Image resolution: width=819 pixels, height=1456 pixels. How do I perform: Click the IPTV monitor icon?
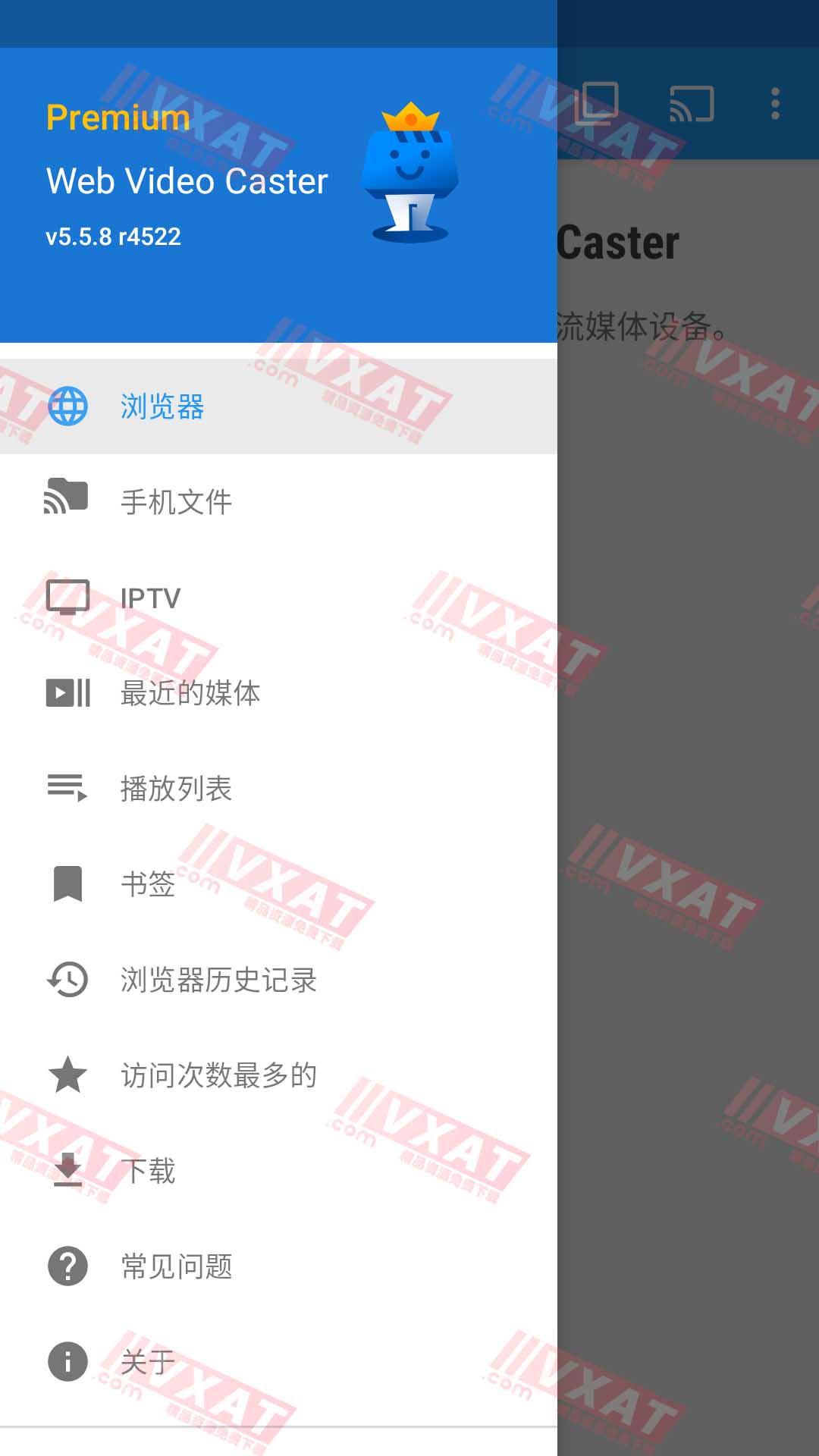tap(67, 597)
